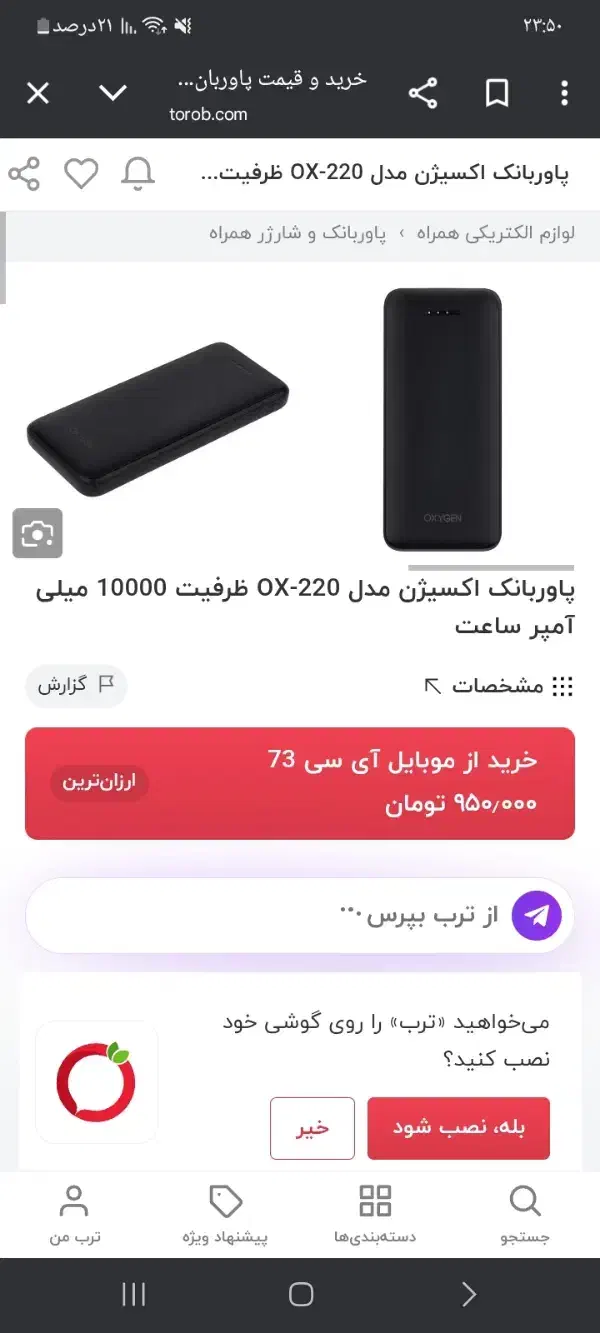The height and width of the screenshot is (1333, 600).
Task: Buy from موبایل آی سی 73
Action: tap(300, 783)
